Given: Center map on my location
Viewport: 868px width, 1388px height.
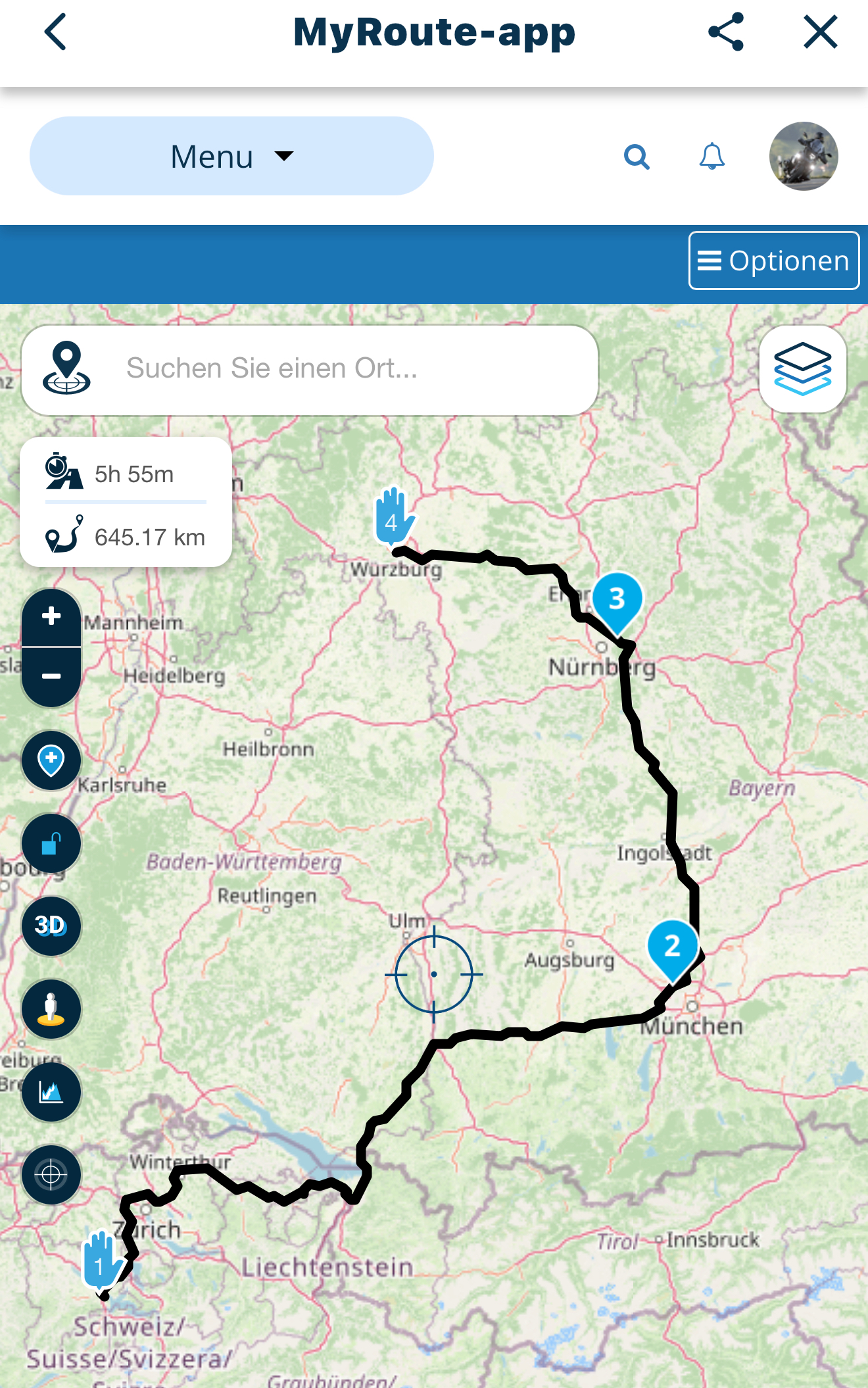Looking at the screenshot, I should (51, 1175).
